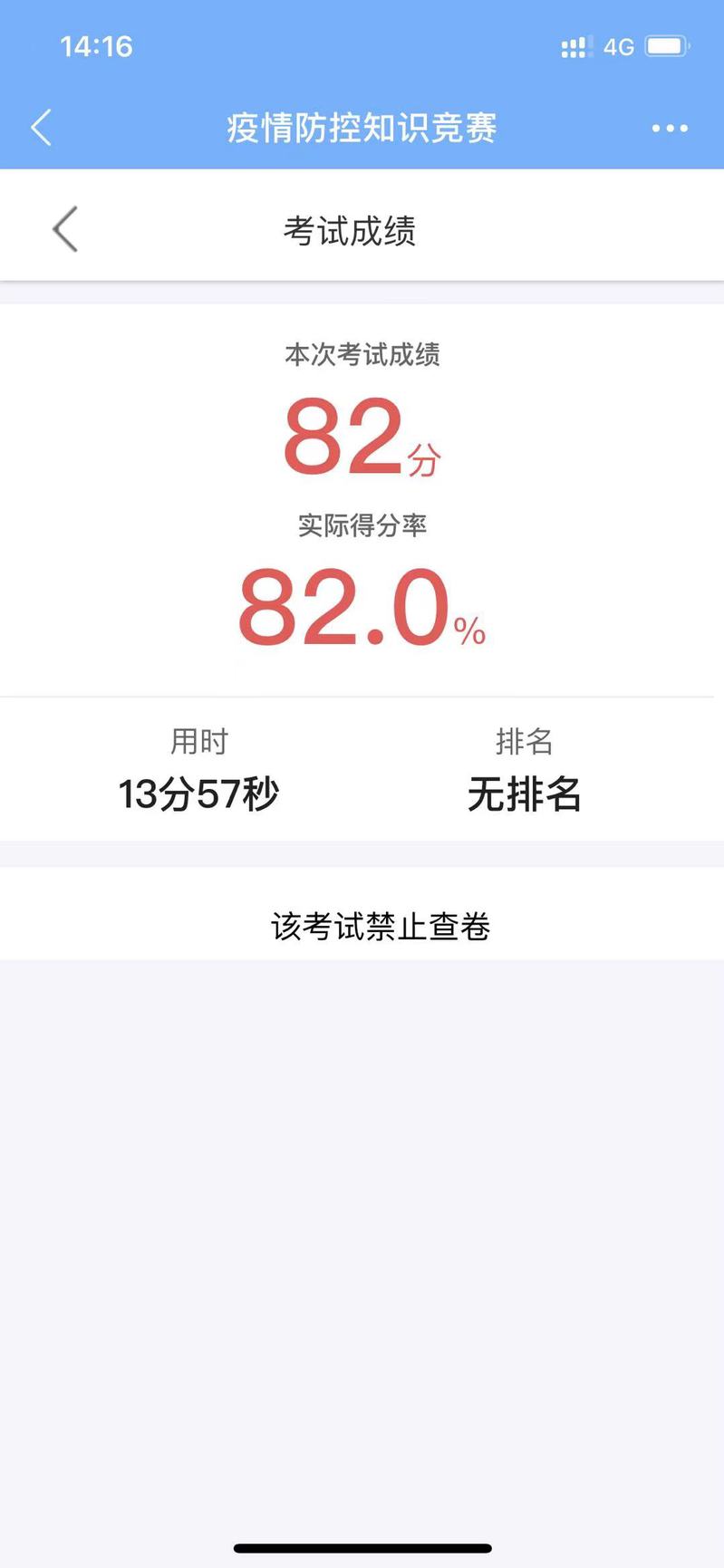Tap the back arrow in the blue header

[x=41, y=128]
